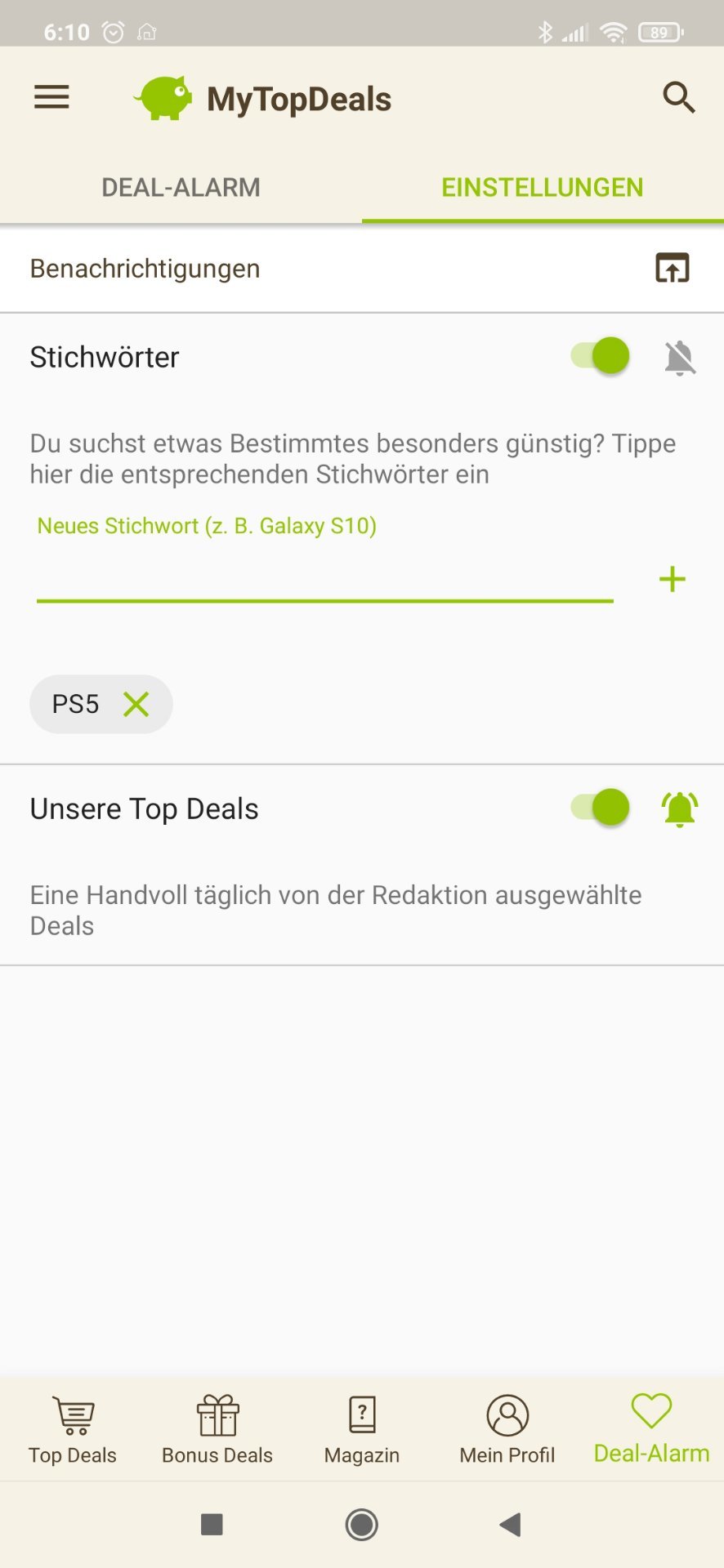The width and height of the screenshot is (724, 1568).
Task: Switch to the DEAL-ALARM tab
Action: pos(181,187)
